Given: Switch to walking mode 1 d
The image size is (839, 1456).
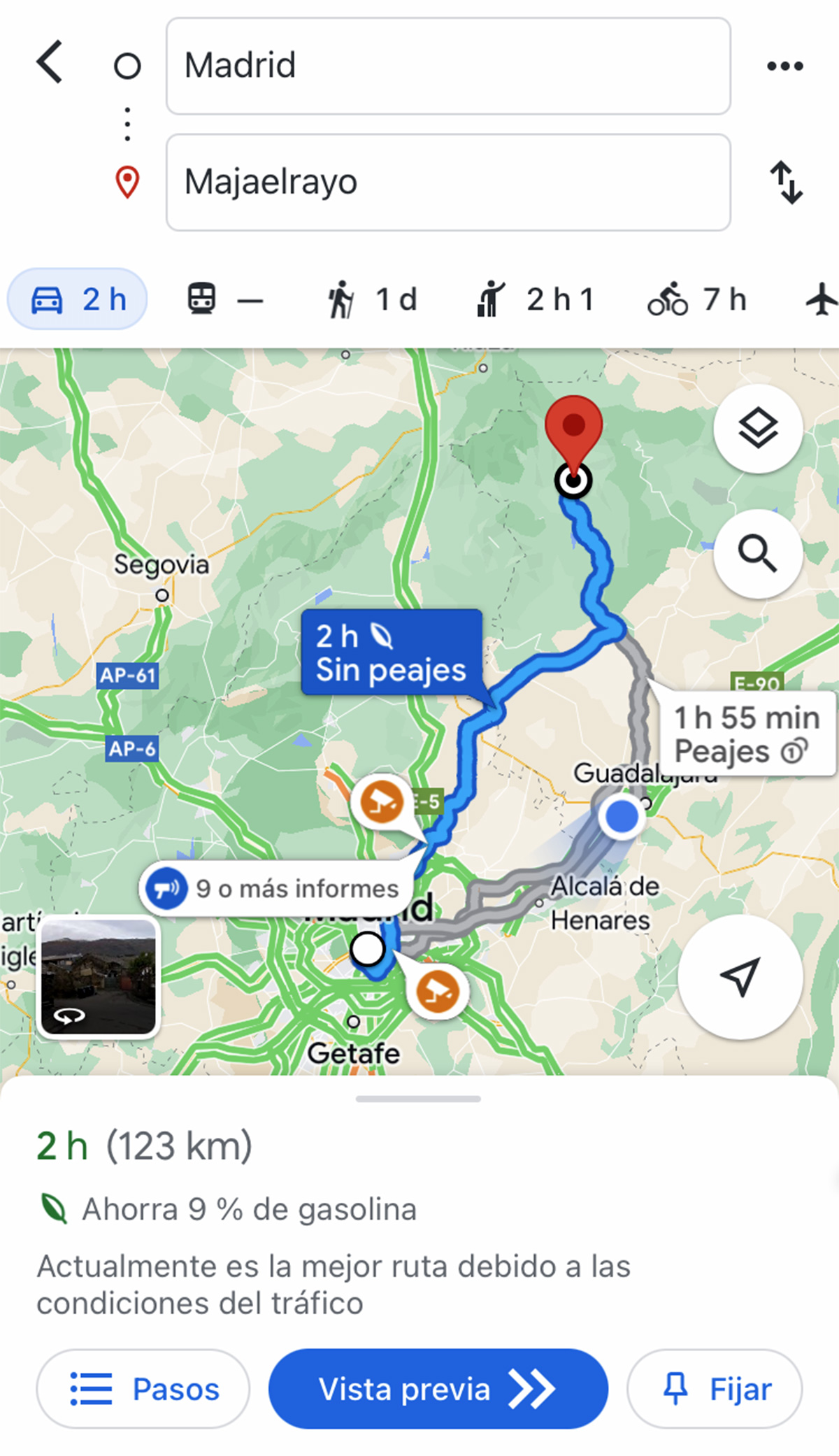Looking at the screenshot, I should (372, 299).
